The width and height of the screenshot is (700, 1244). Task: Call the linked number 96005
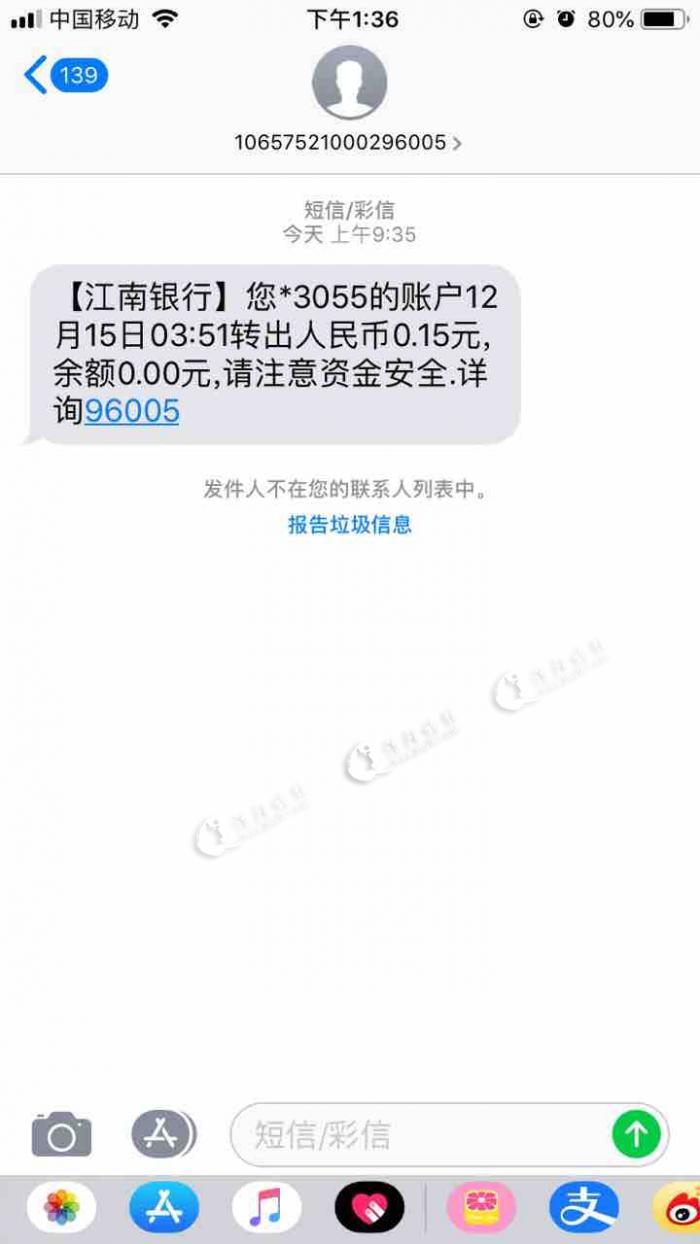[131, 410]
